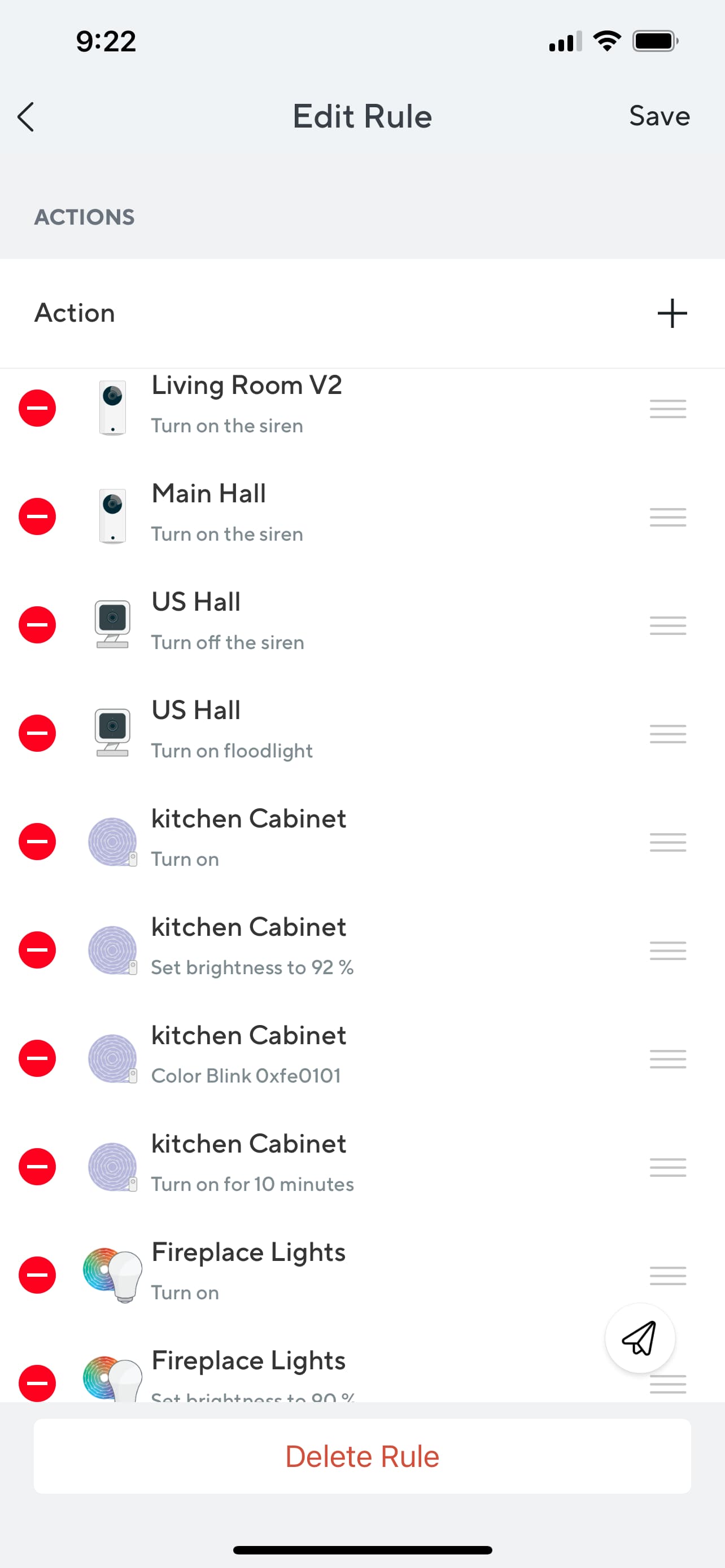Delete US Hall turn off siren action

tap(37, 624)
